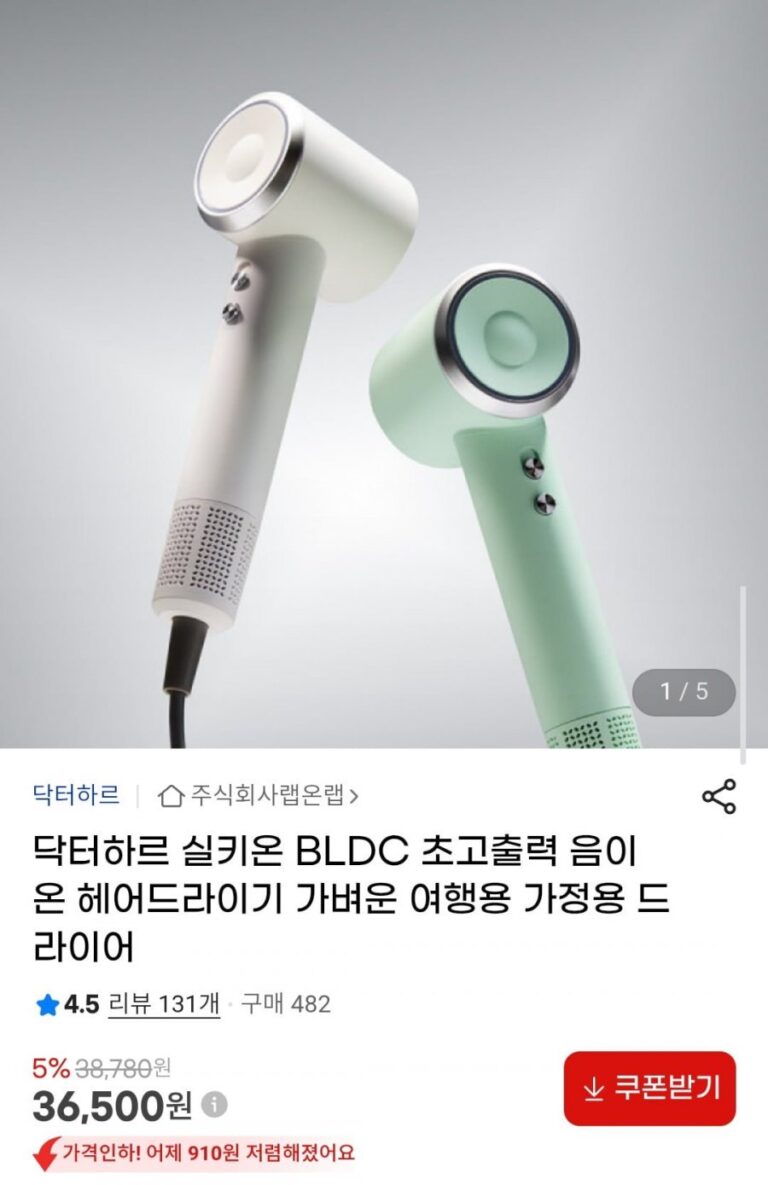Tap the 쿠폰받기 coupon button
This screenshot has height=1185, width=768.
[x=649, y=1088]
